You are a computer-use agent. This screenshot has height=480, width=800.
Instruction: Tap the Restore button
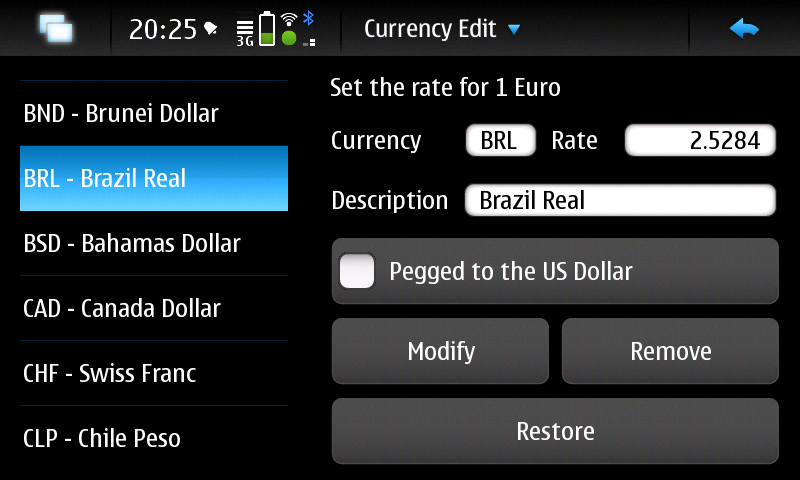[555, 431]
